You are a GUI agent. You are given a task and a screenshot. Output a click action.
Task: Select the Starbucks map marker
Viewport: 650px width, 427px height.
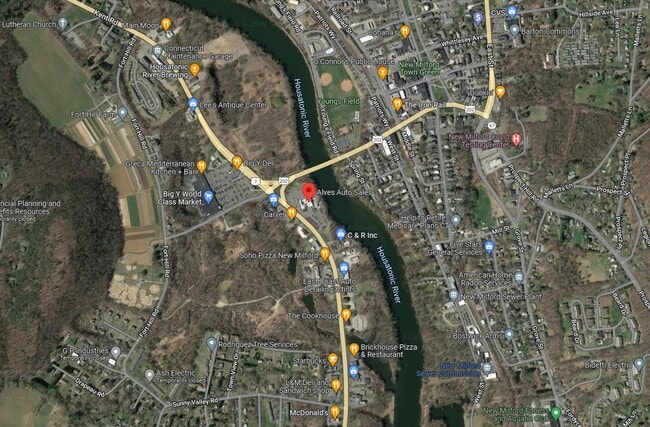(x=333, y=359)
